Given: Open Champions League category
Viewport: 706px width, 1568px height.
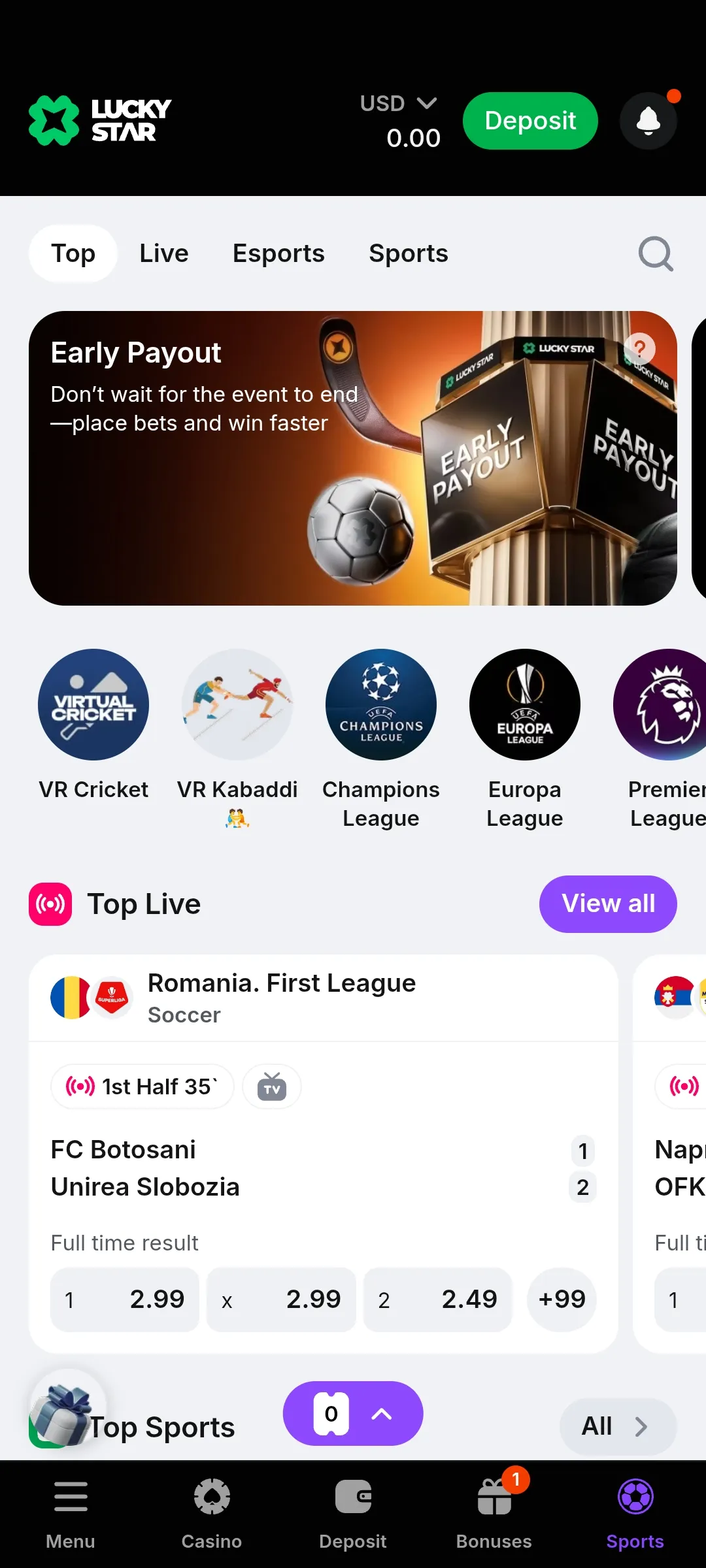Looking at the screenshot, I should 381,704.
